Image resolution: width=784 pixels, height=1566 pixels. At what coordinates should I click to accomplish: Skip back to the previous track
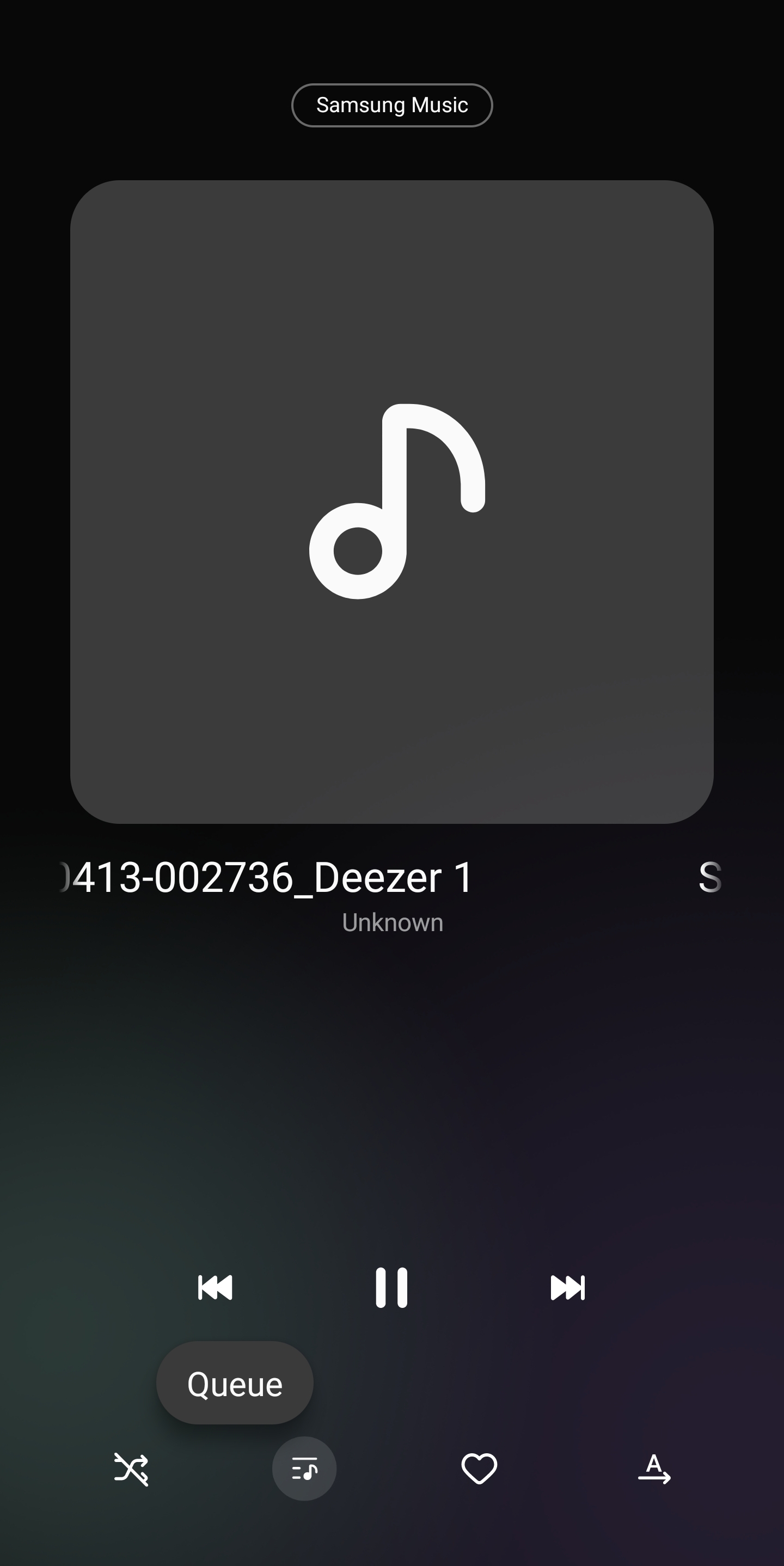click(x=215, y=1288)
